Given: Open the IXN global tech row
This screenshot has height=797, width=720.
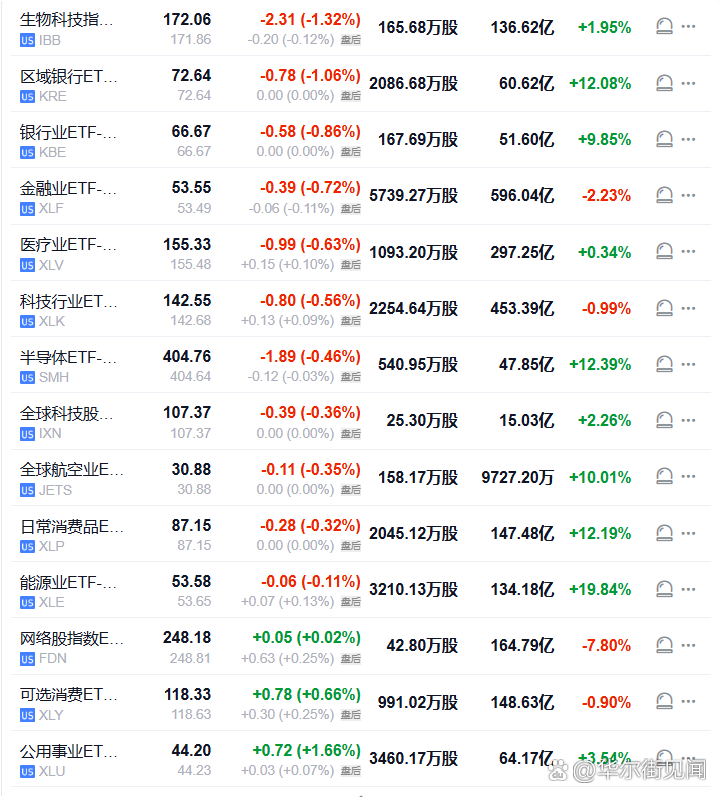Looking at the screenshot, I should coord(67,413).
